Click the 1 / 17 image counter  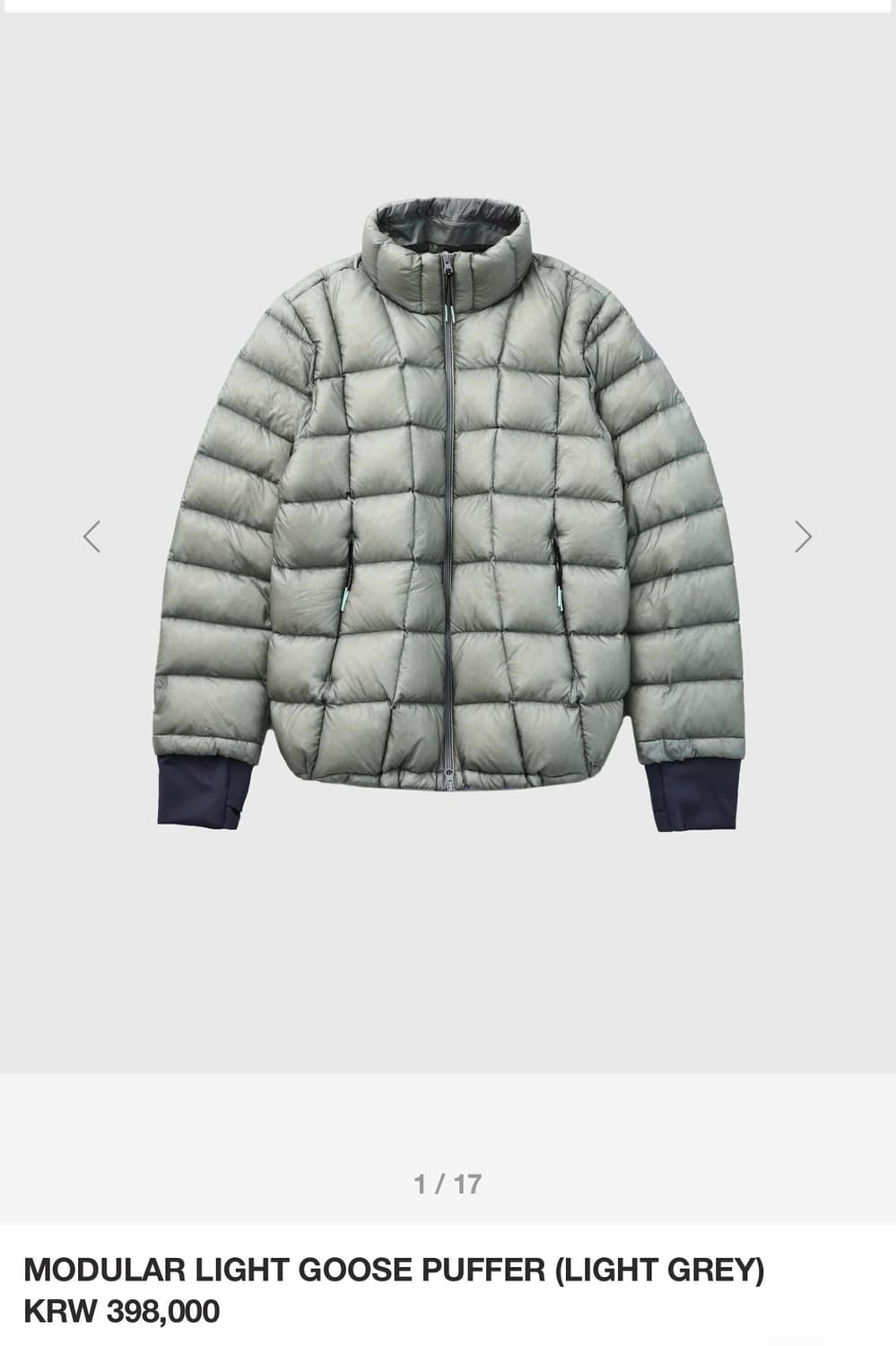pos(448,1181)
